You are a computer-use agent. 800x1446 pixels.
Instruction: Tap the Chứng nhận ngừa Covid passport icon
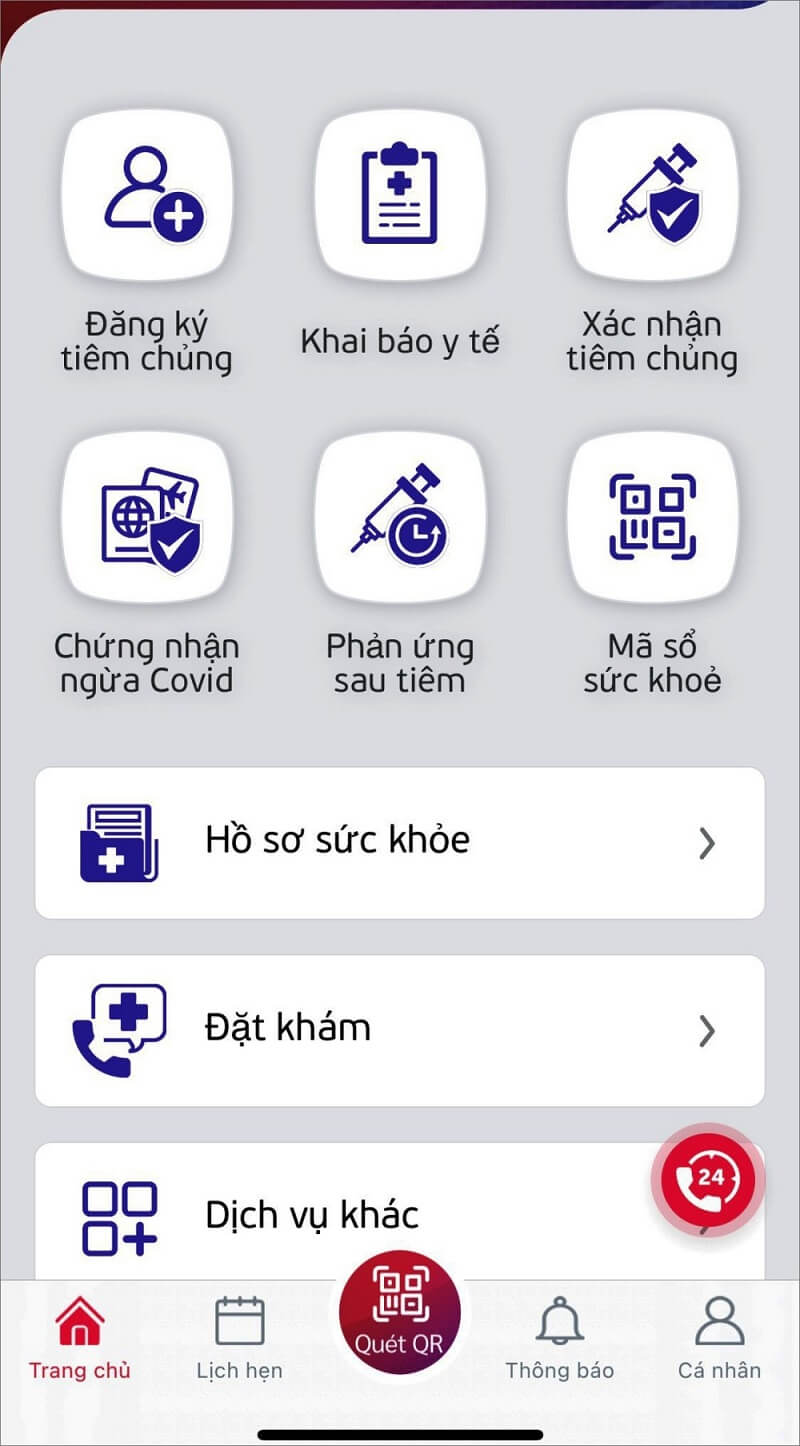click(x=147, y=518)
